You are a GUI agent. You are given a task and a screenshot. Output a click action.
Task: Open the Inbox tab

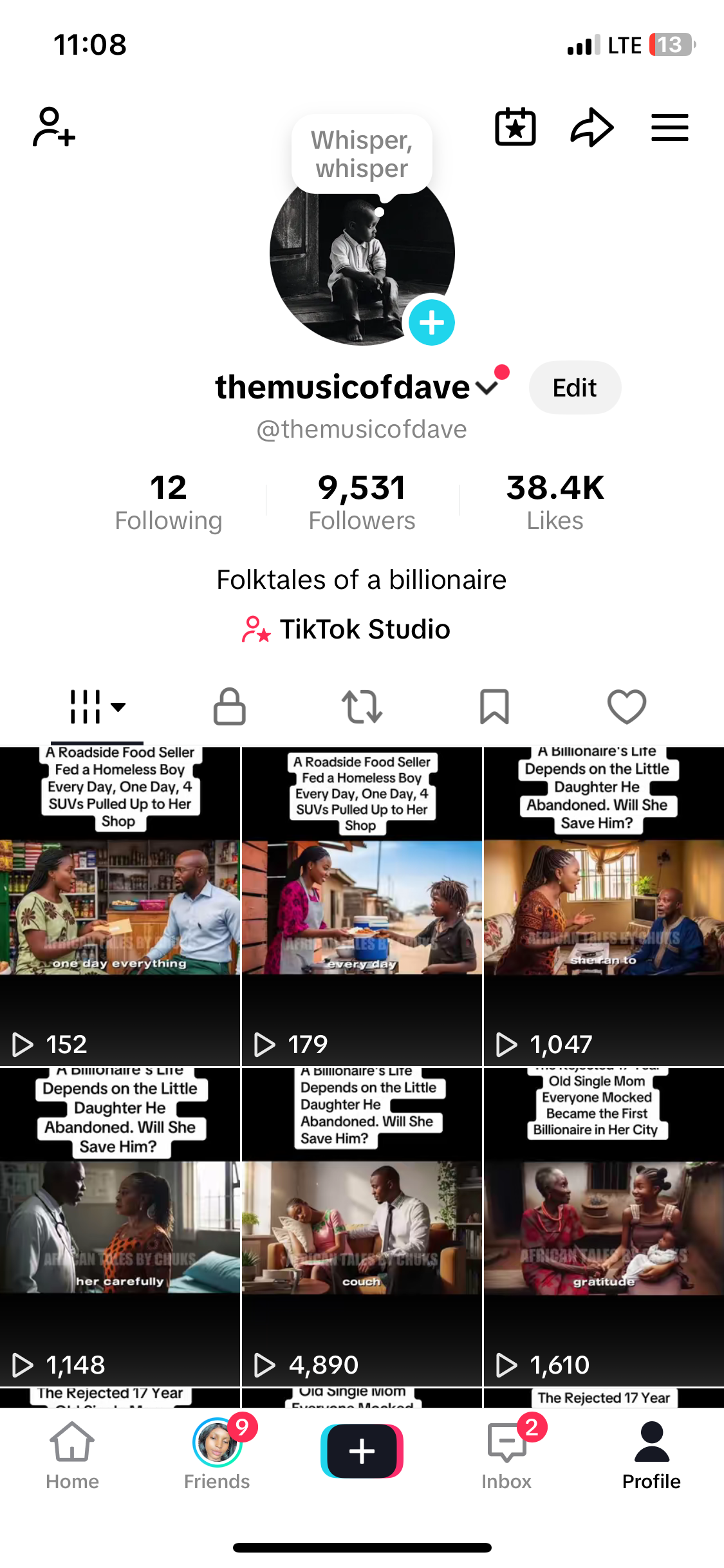coord(507,1455)
